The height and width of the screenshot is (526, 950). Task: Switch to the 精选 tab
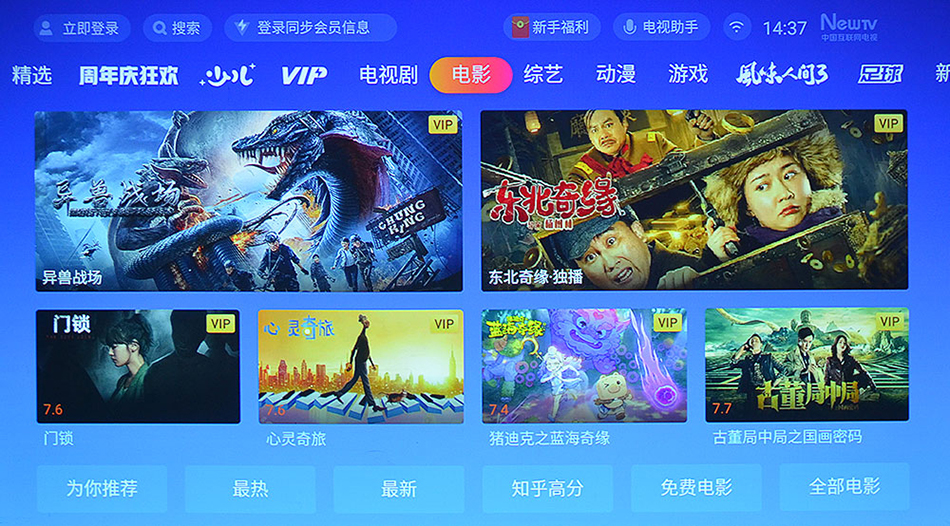[x=31, y=74]
